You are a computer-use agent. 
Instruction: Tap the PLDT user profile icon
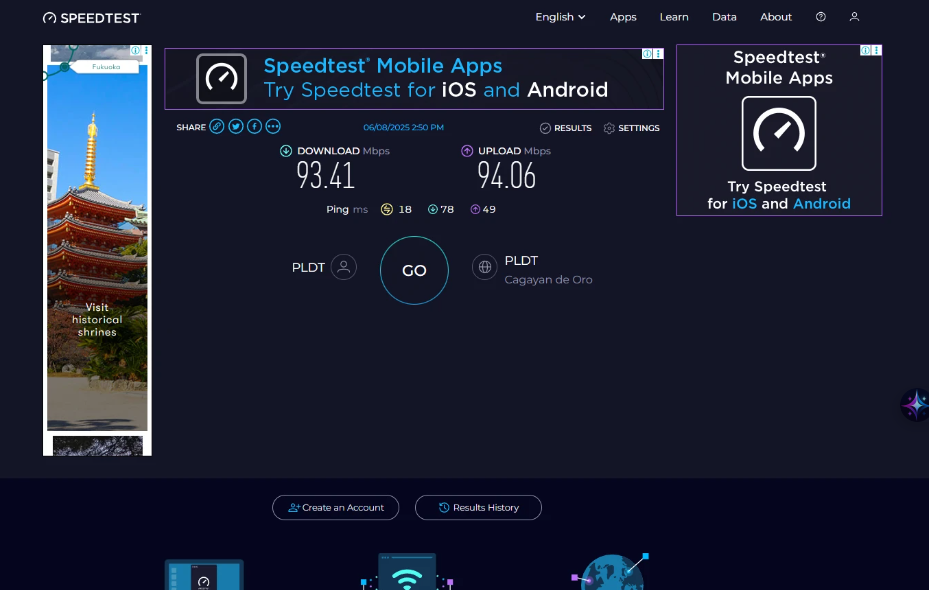point(344,267)
